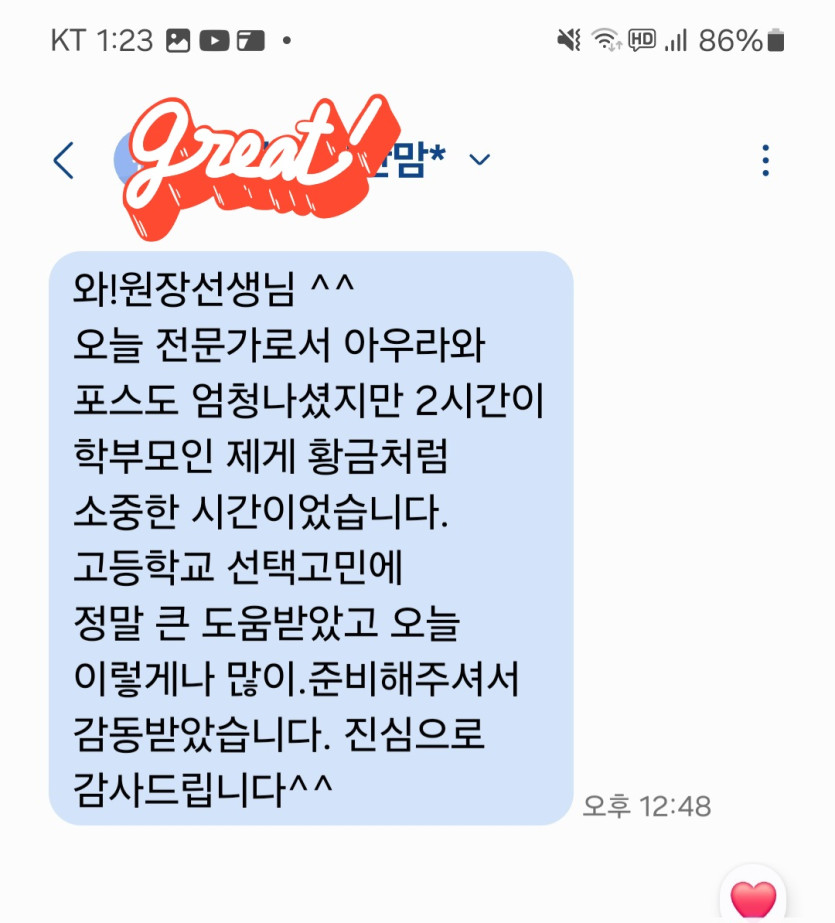This screenshot has width=835, height=923.
Task: Open the three-dot overflow menu
Action: click(x=765, y=161)
